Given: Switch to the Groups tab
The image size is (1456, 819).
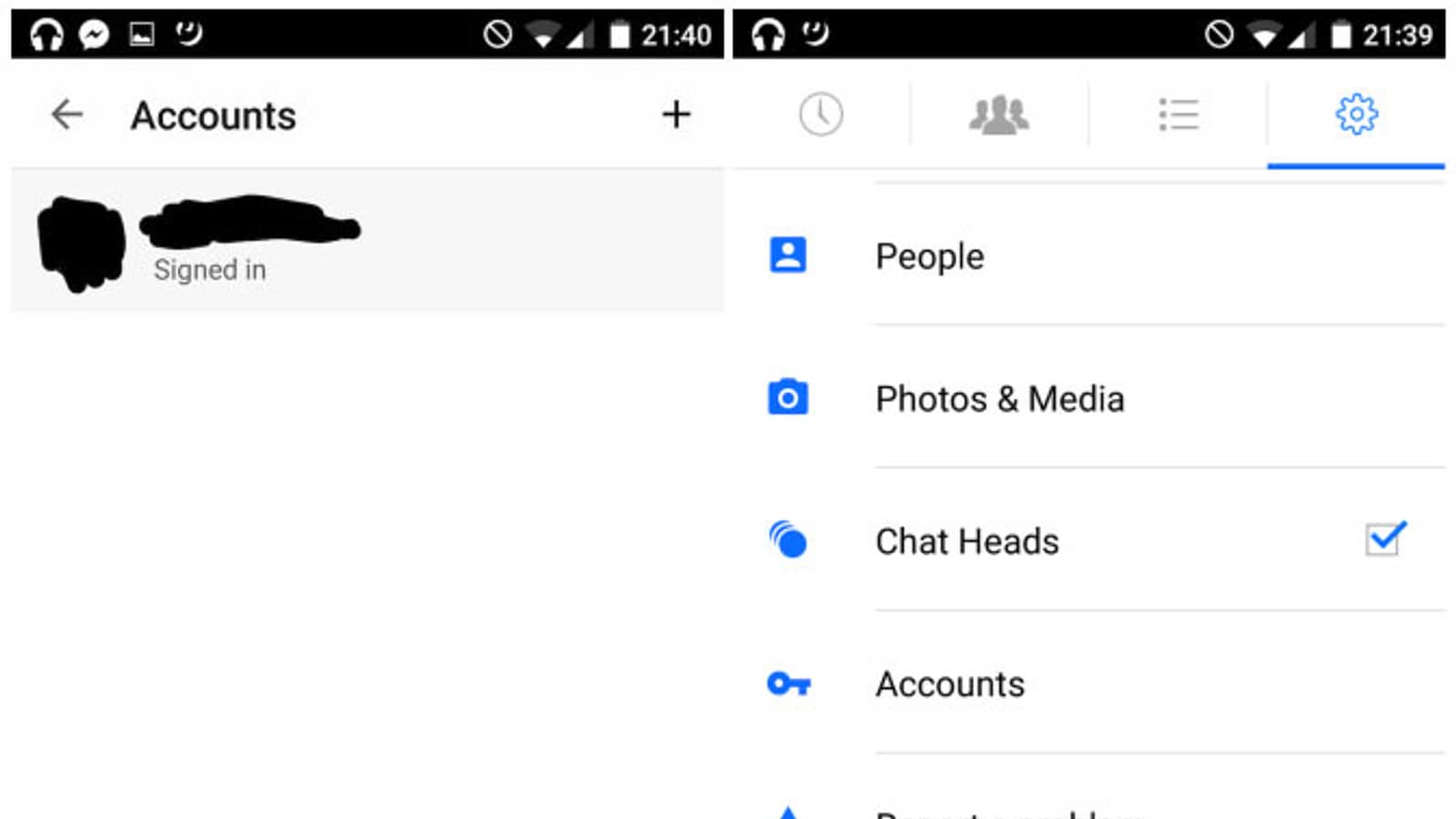Looking at the screenshot, I should 998,115.
